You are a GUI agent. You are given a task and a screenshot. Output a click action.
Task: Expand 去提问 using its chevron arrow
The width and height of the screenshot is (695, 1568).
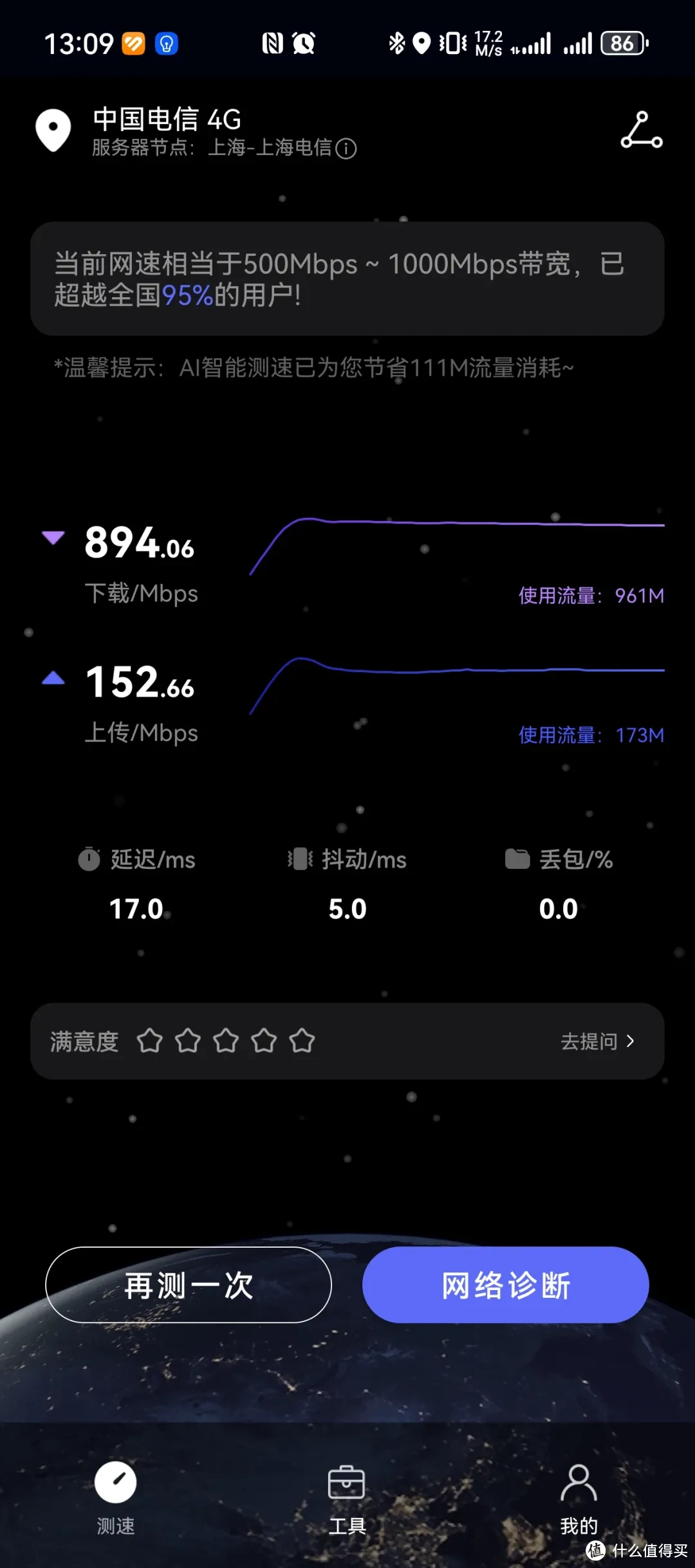629,1041
